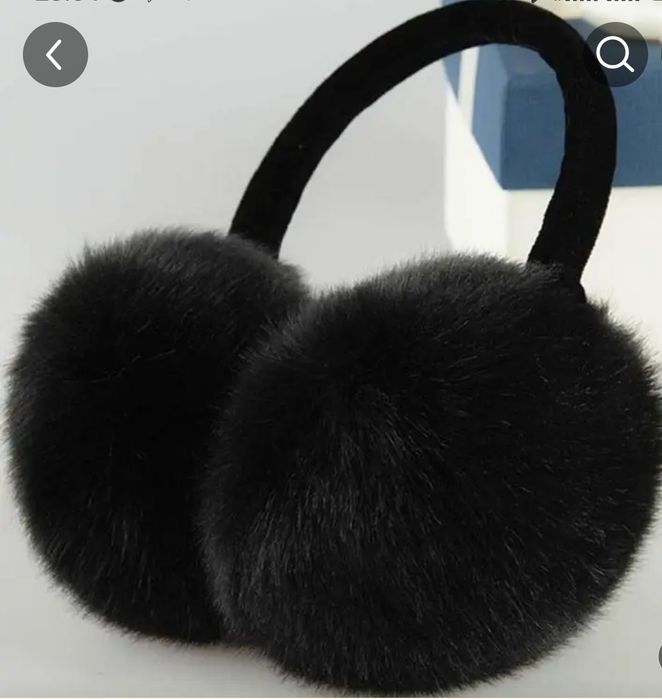
Task: Open search with the magnifier icon
Action: (615, 54)
